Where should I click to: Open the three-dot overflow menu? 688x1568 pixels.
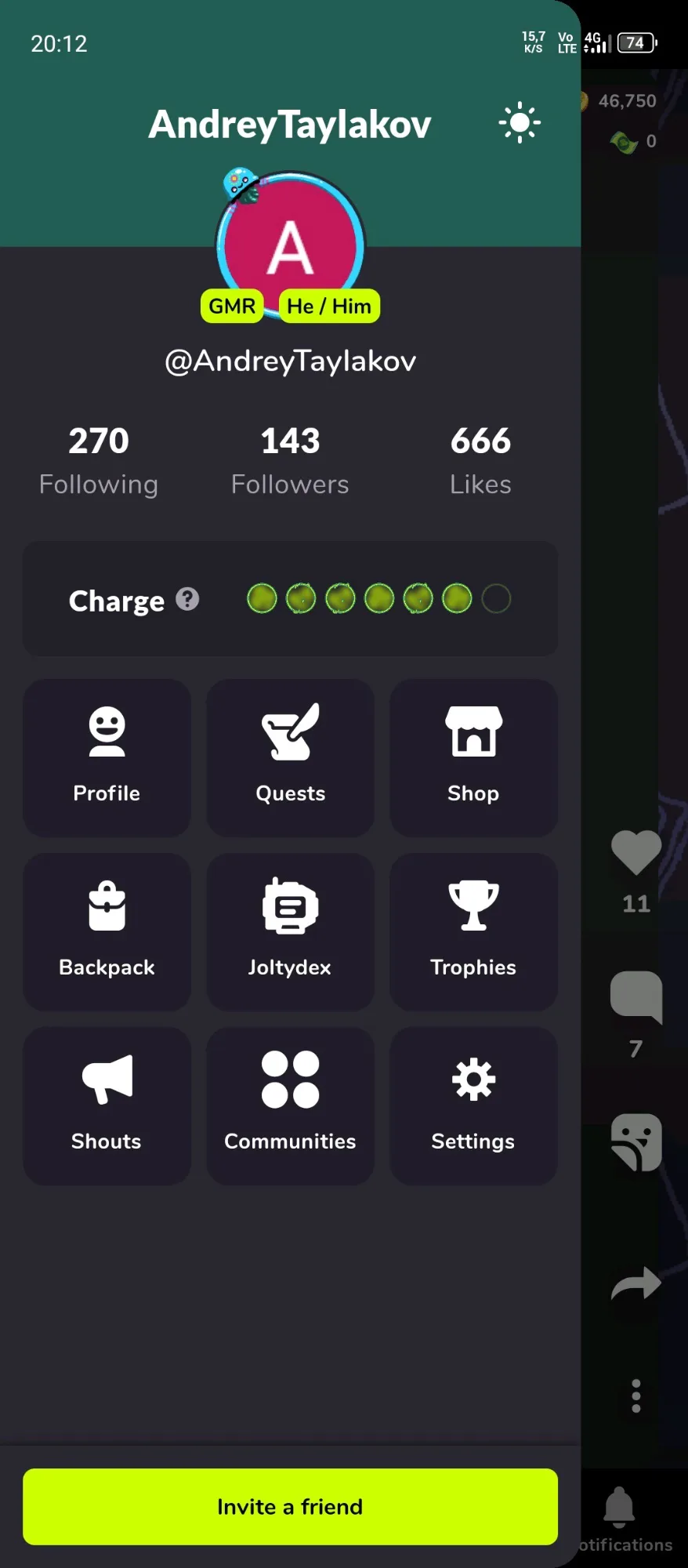click(635, 1396)
